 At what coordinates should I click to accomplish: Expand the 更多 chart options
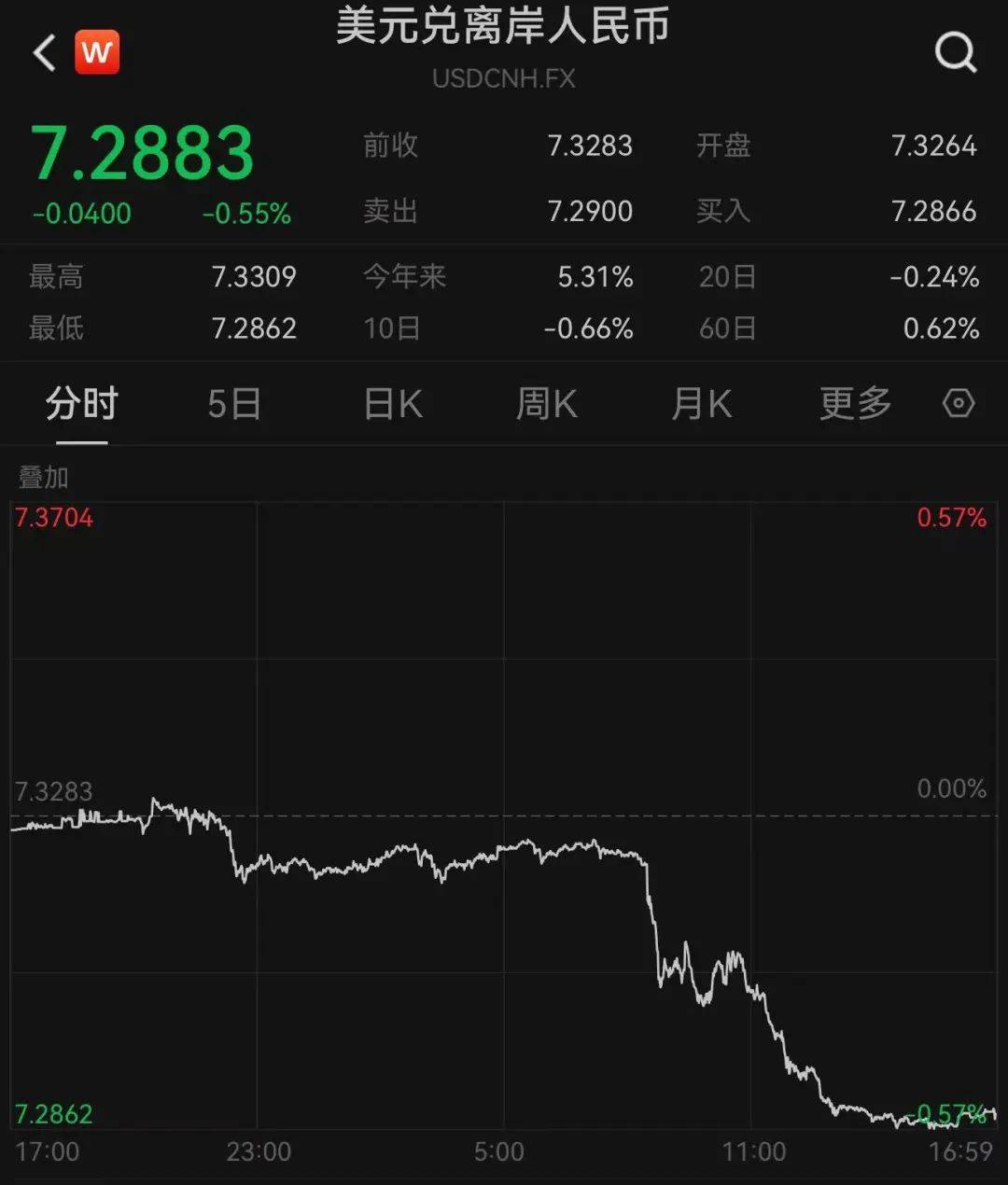(855, 404)
